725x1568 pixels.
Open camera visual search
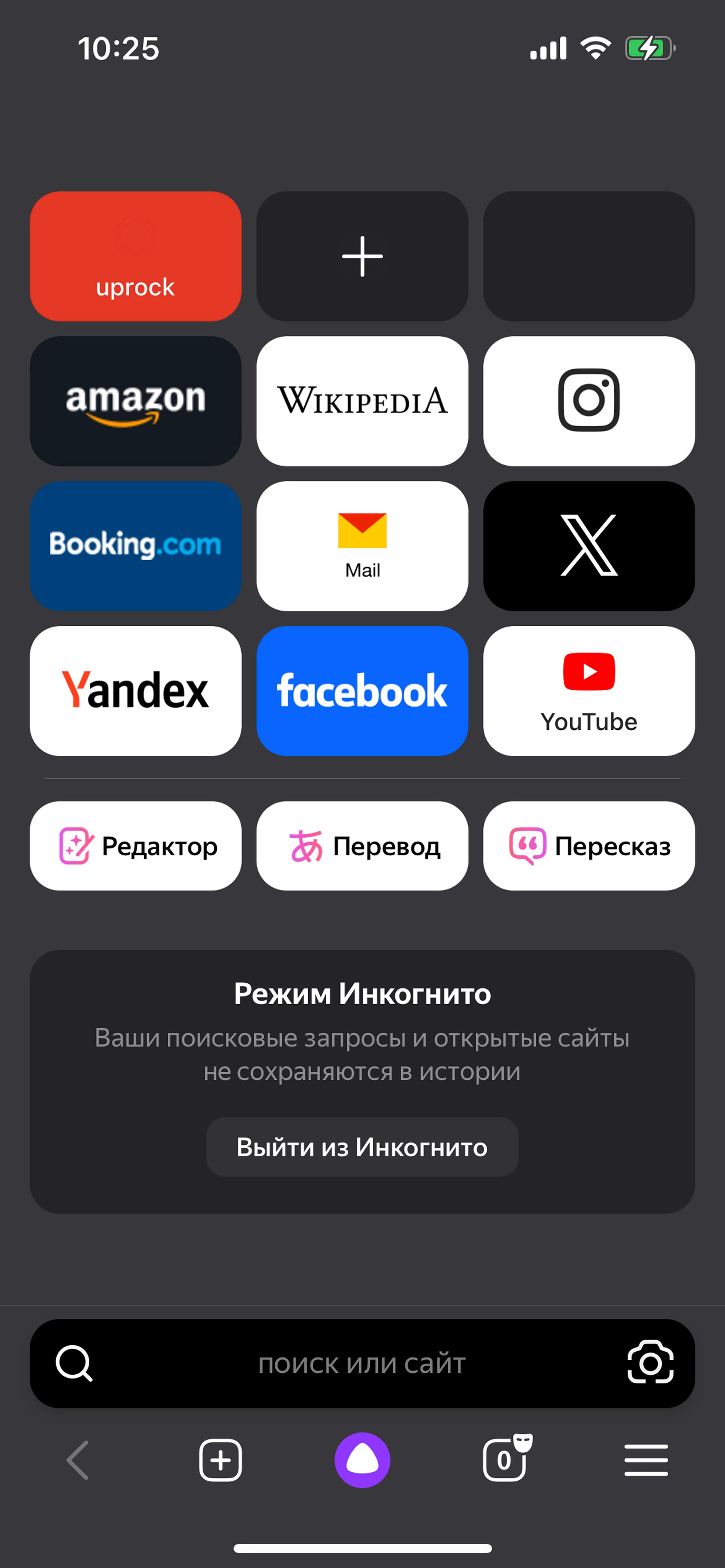[x=650, y=1363]
